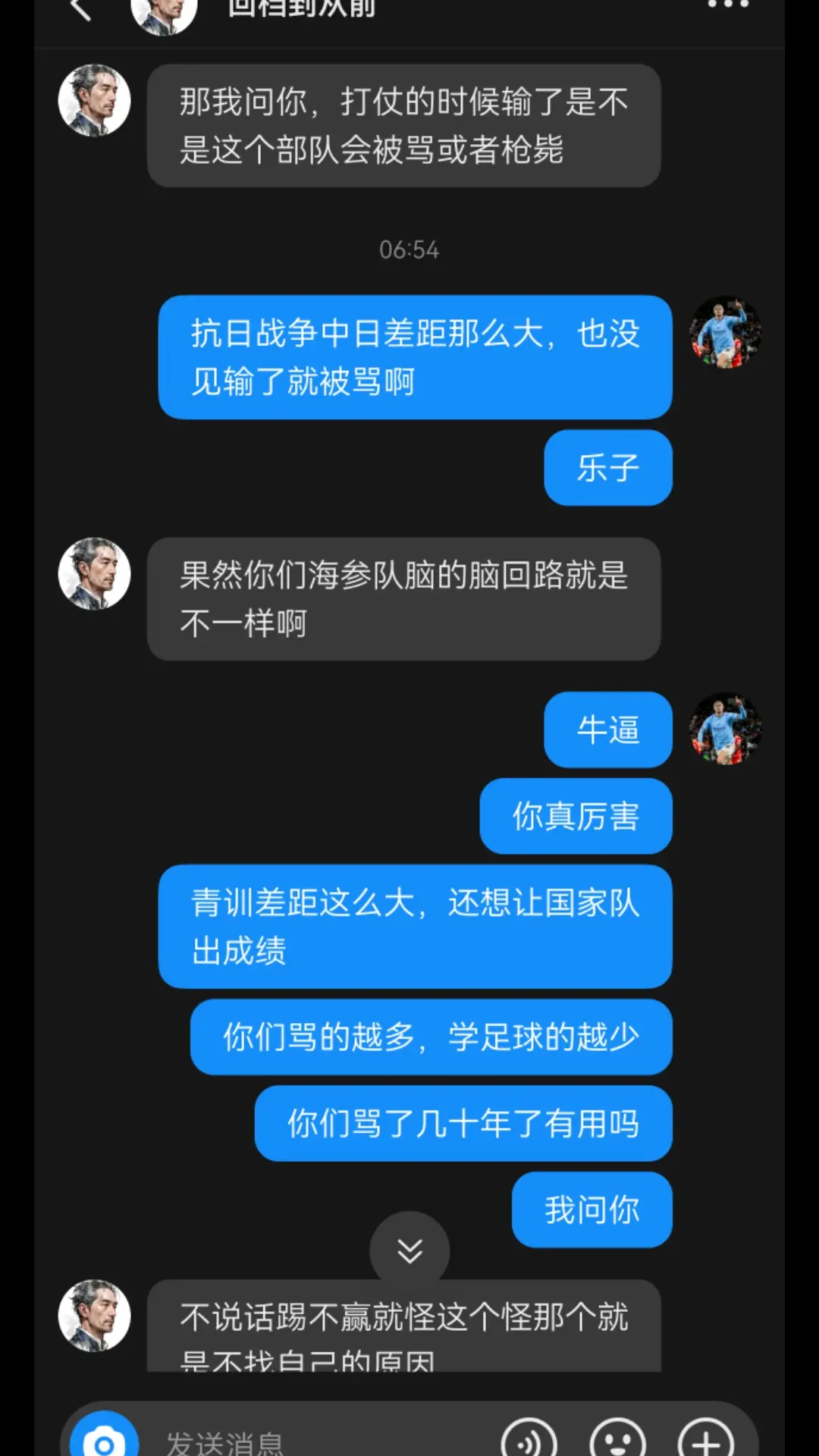Tap your own Haaland avatar
Screen dimensions: 819x1456
pyautogui.click(x=726, y=334)
